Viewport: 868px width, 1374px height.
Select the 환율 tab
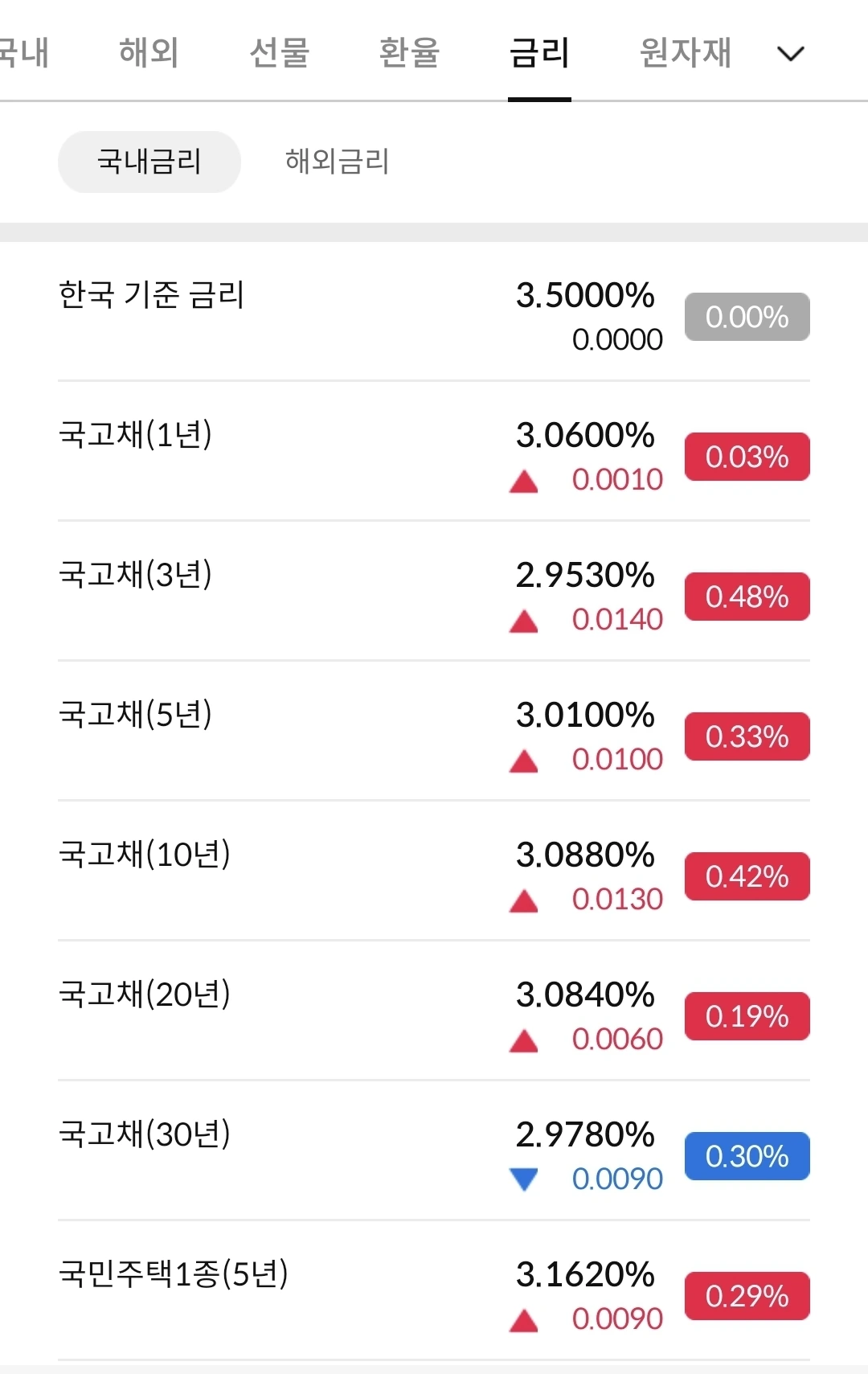click(409, 53)
